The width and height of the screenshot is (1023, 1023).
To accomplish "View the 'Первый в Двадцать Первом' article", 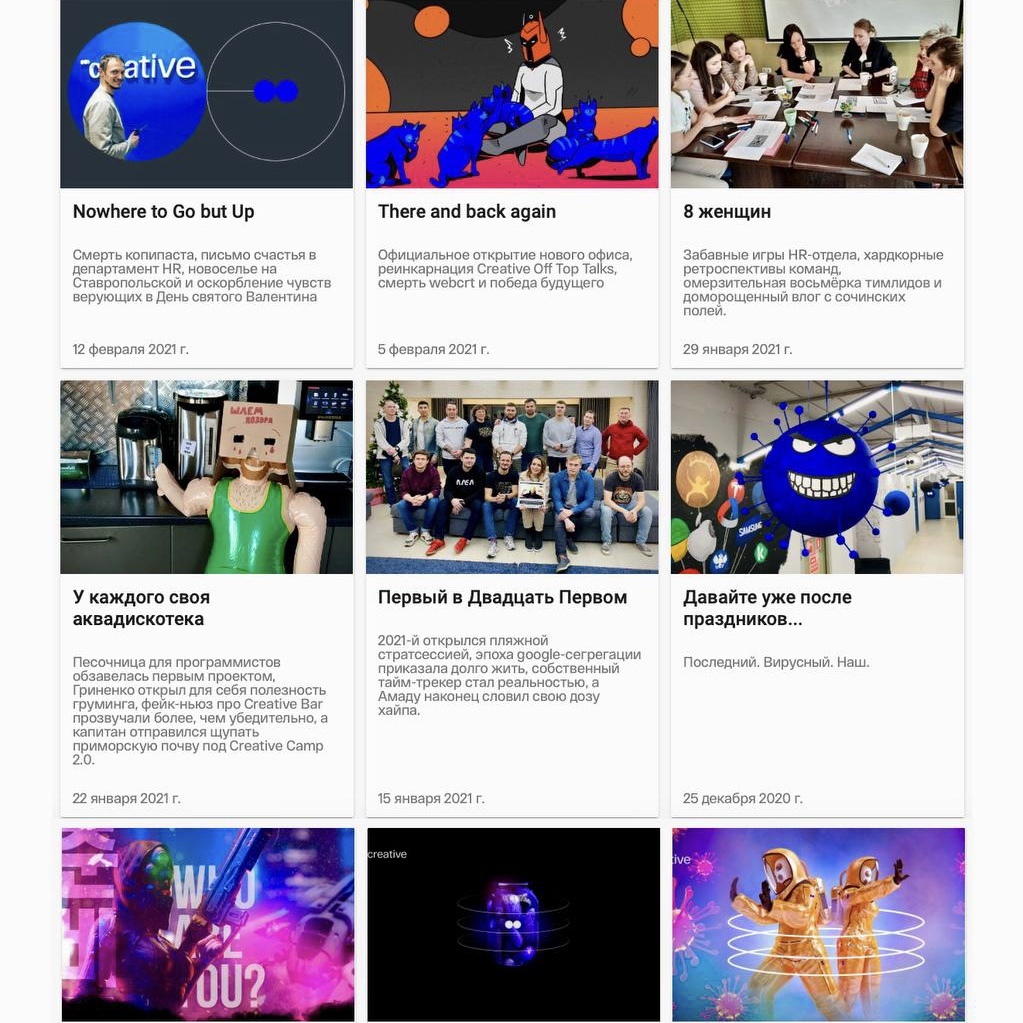I will pyautogui.click(x=502, y=598).
